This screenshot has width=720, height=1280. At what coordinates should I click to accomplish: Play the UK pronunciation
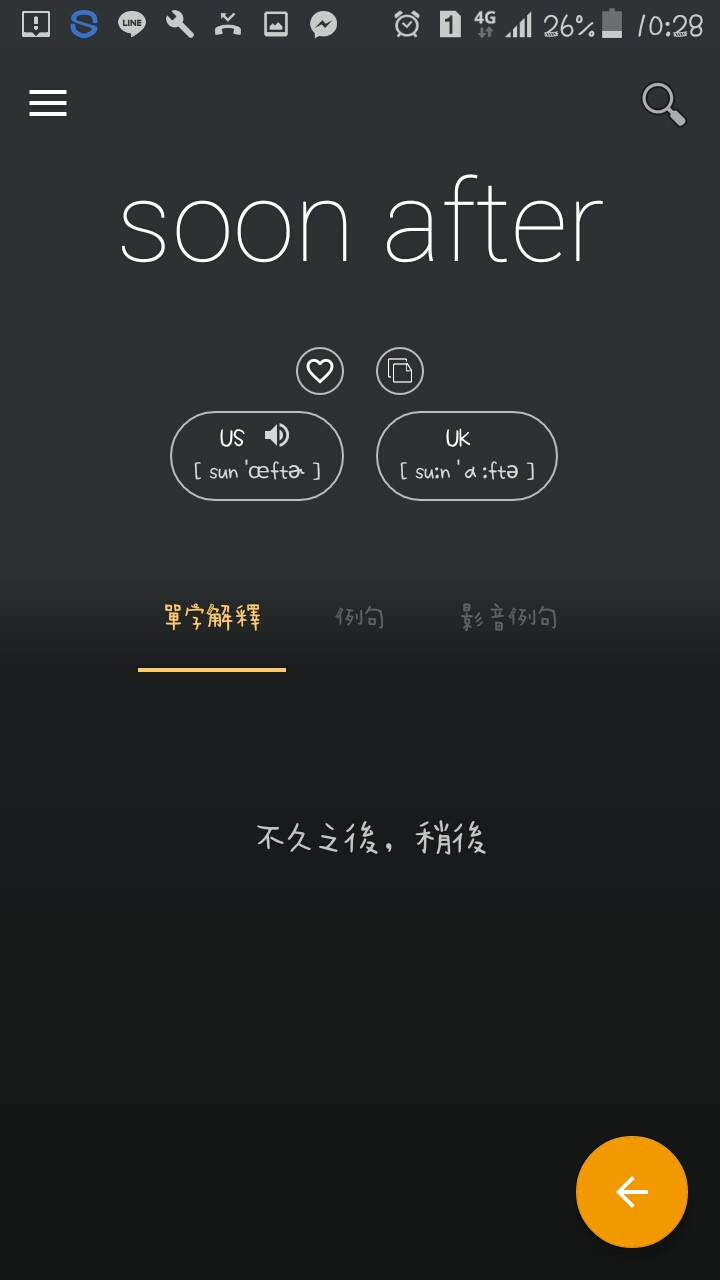tap(466, 456)
